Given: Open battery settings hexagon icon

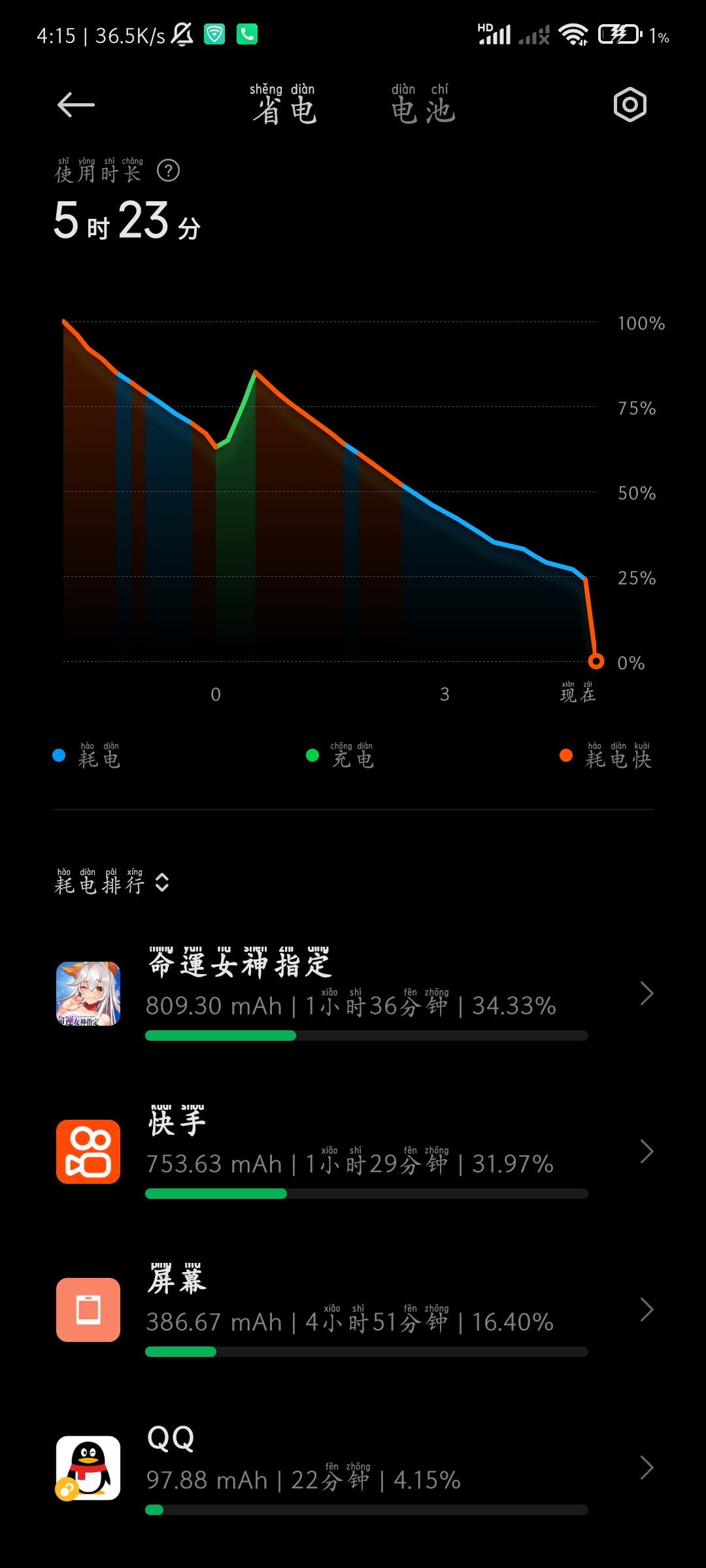Looking at the screenshot, I should pos(630,105).
